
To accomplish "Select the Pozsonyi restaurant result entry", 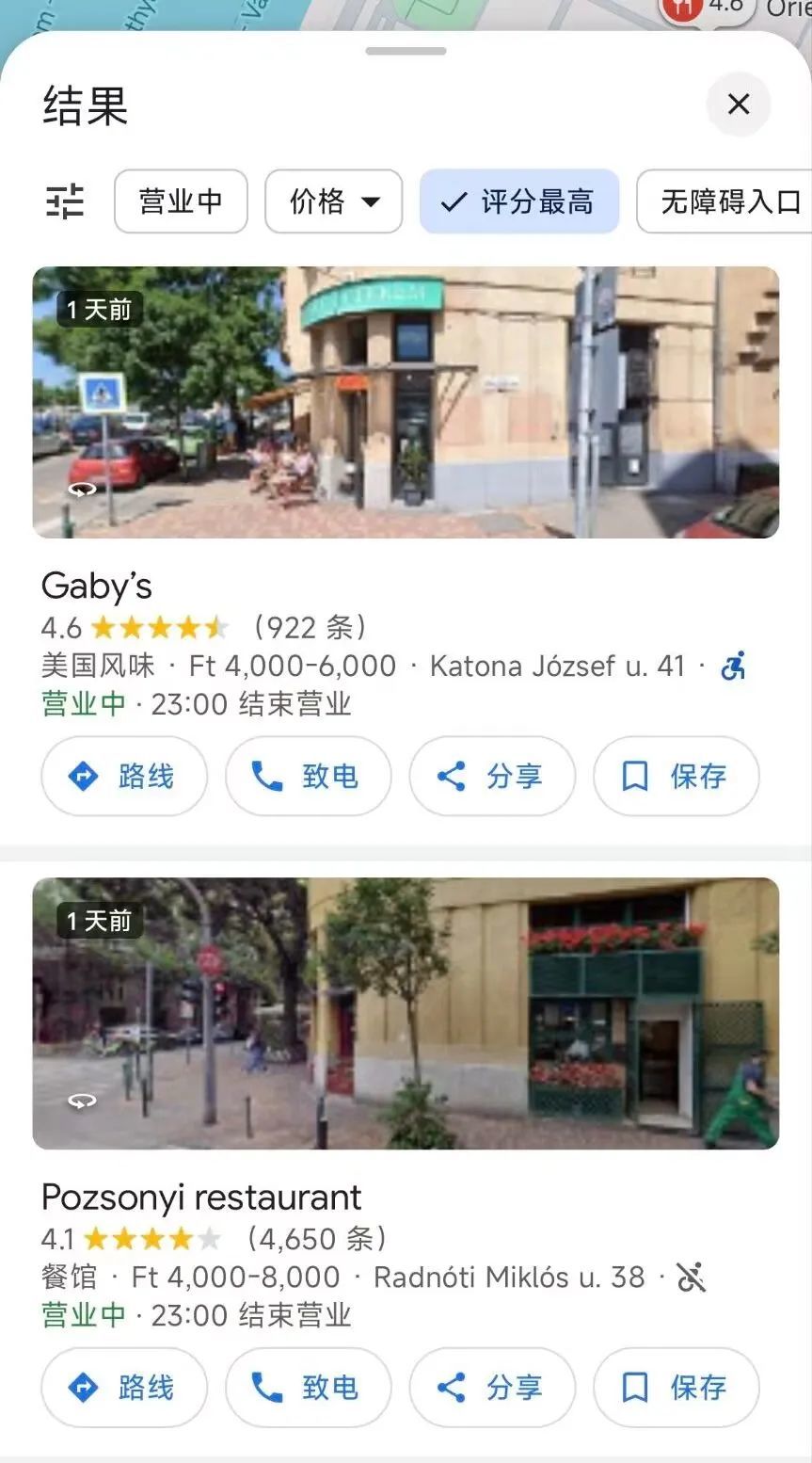I will [200, 1196].
